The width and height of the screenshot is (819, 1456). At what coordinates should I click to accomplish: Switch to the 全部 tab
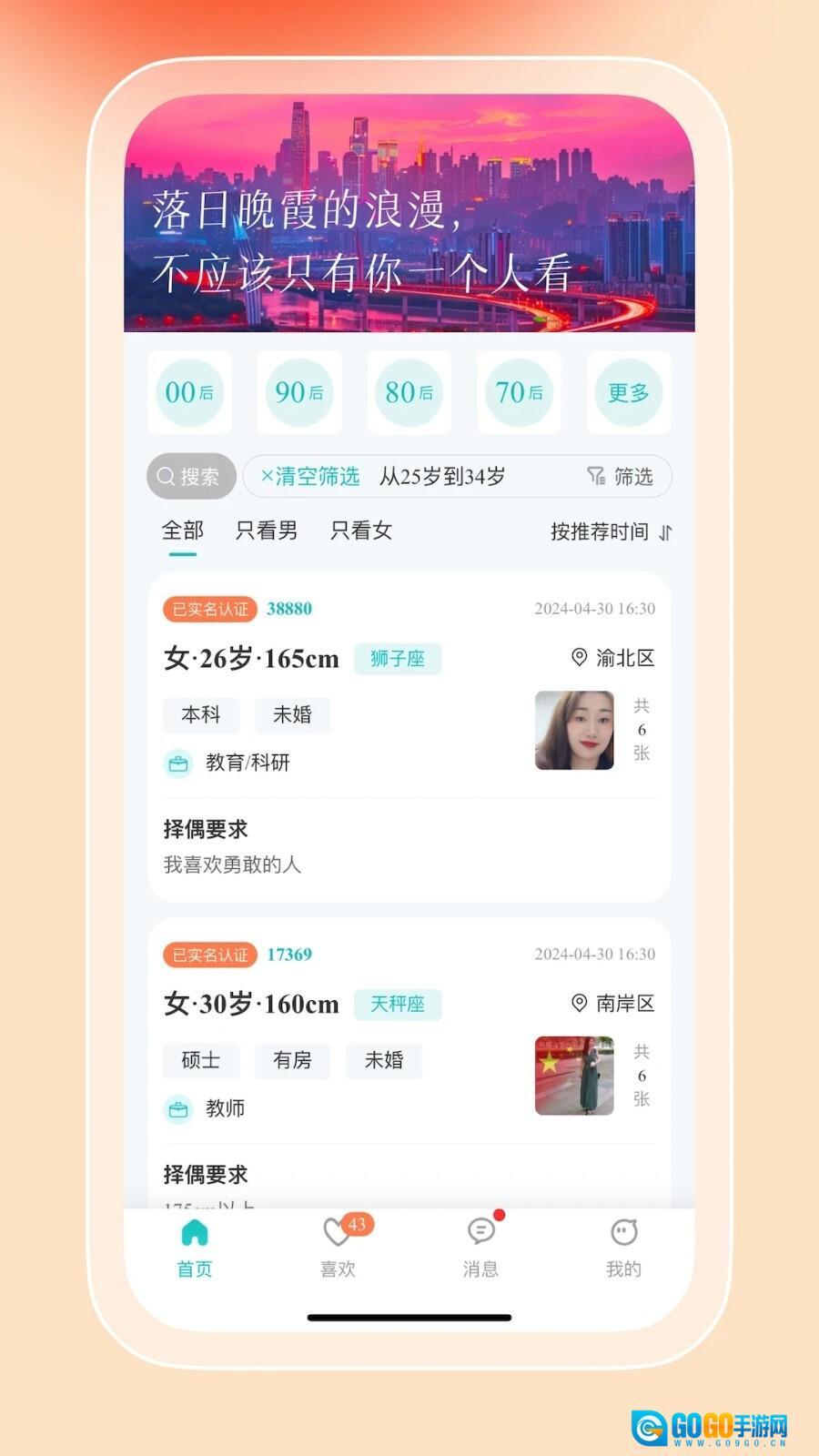(x=182, y=531)
